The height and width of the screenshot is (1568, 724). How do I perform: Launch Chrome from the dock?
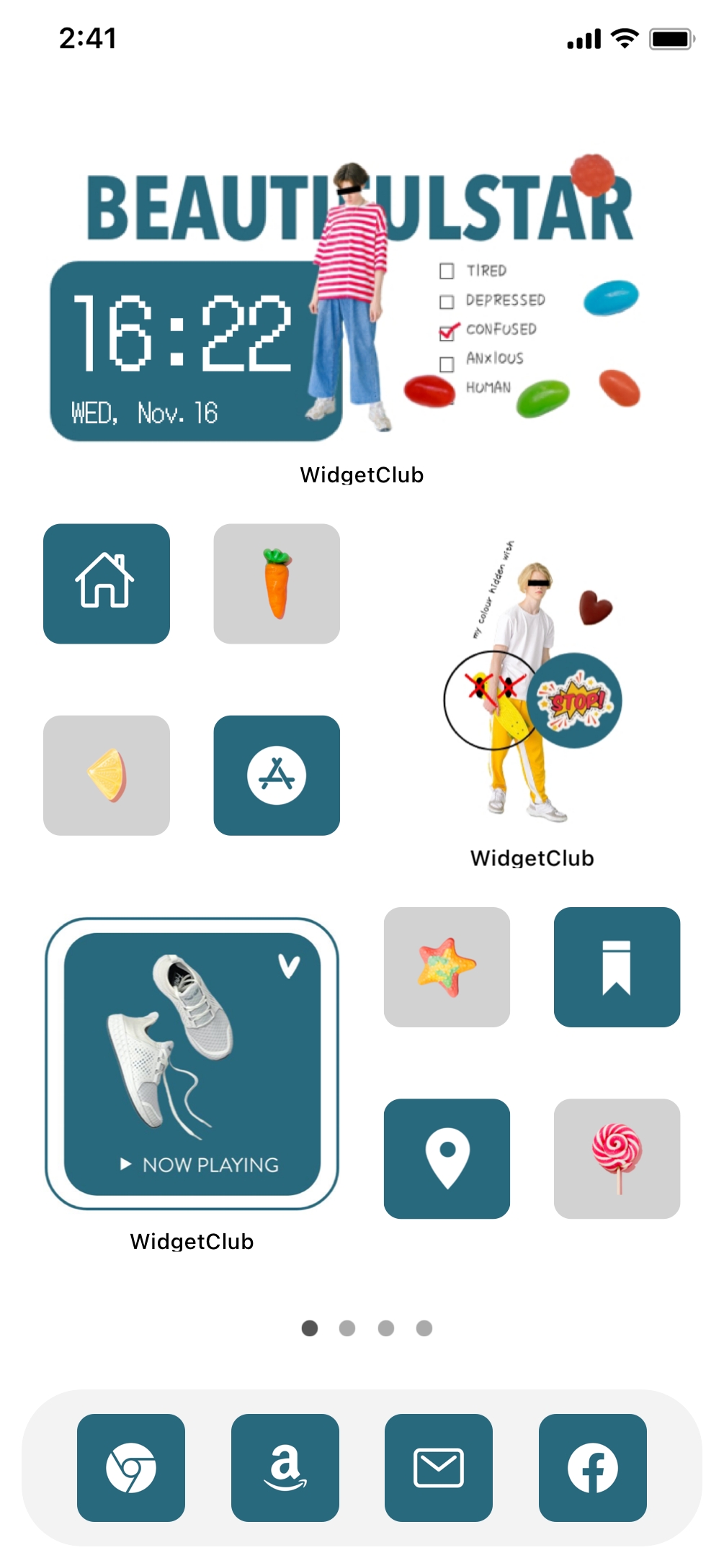pos(131,1468)
